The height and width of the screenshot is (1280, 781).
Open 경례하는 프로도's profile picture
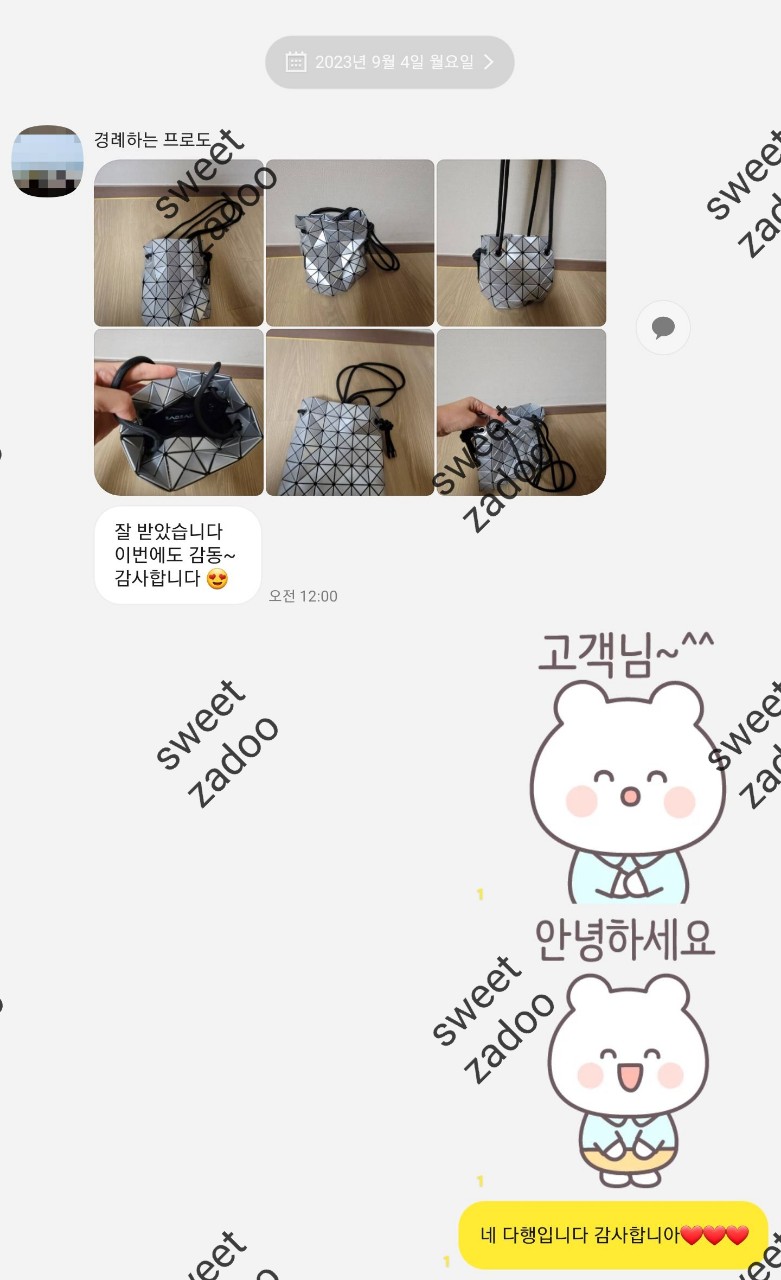point(47,161)
